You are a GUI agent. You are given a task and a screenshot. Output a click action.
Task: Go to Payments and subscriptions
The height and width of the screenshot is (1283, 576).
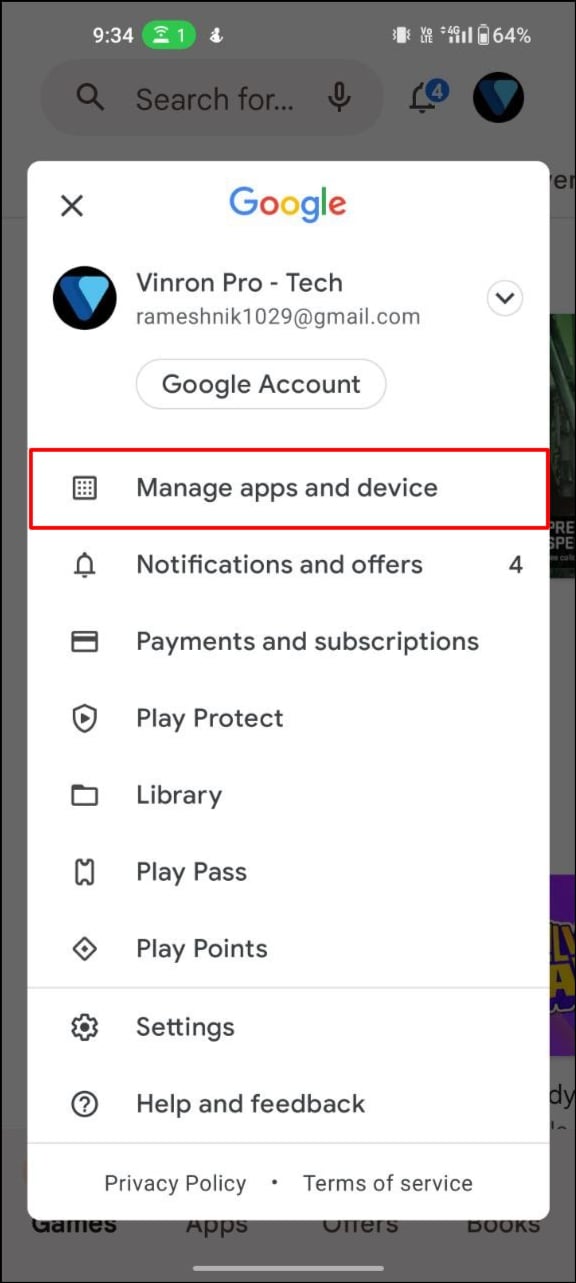289,642
